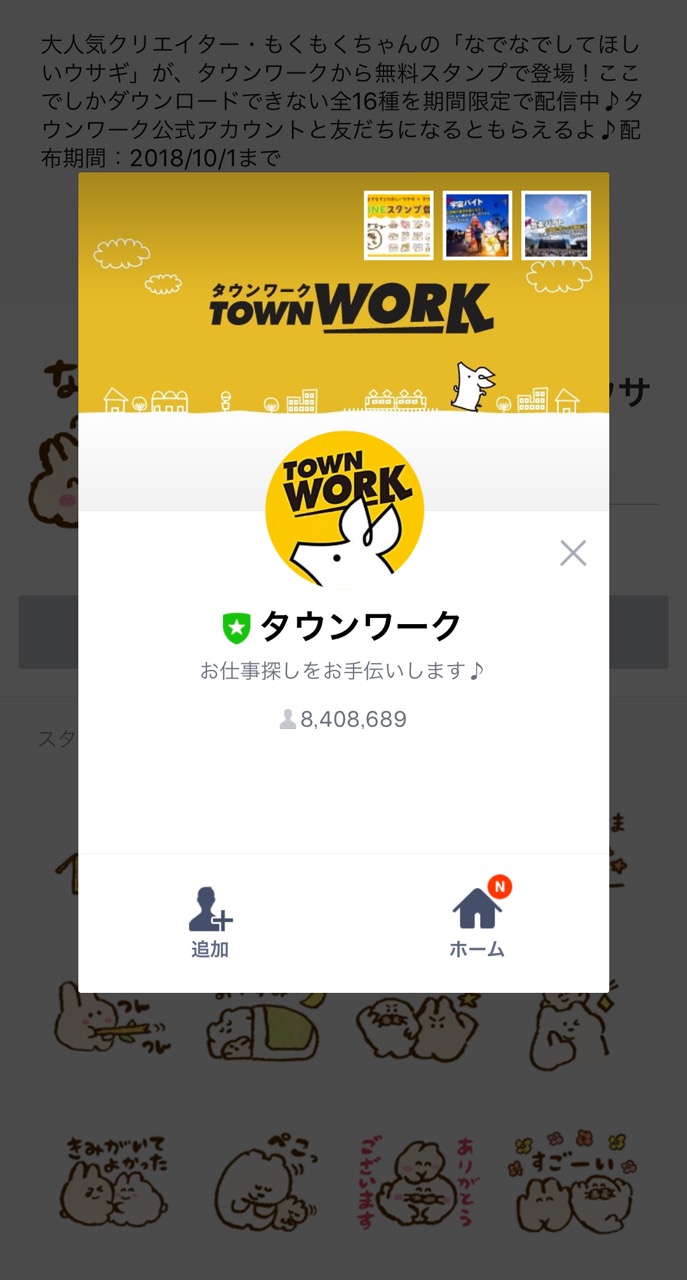Open the last photo thumbnail in the banner
Viewport: 687px width, 1280px height.
tap(556, 226)
